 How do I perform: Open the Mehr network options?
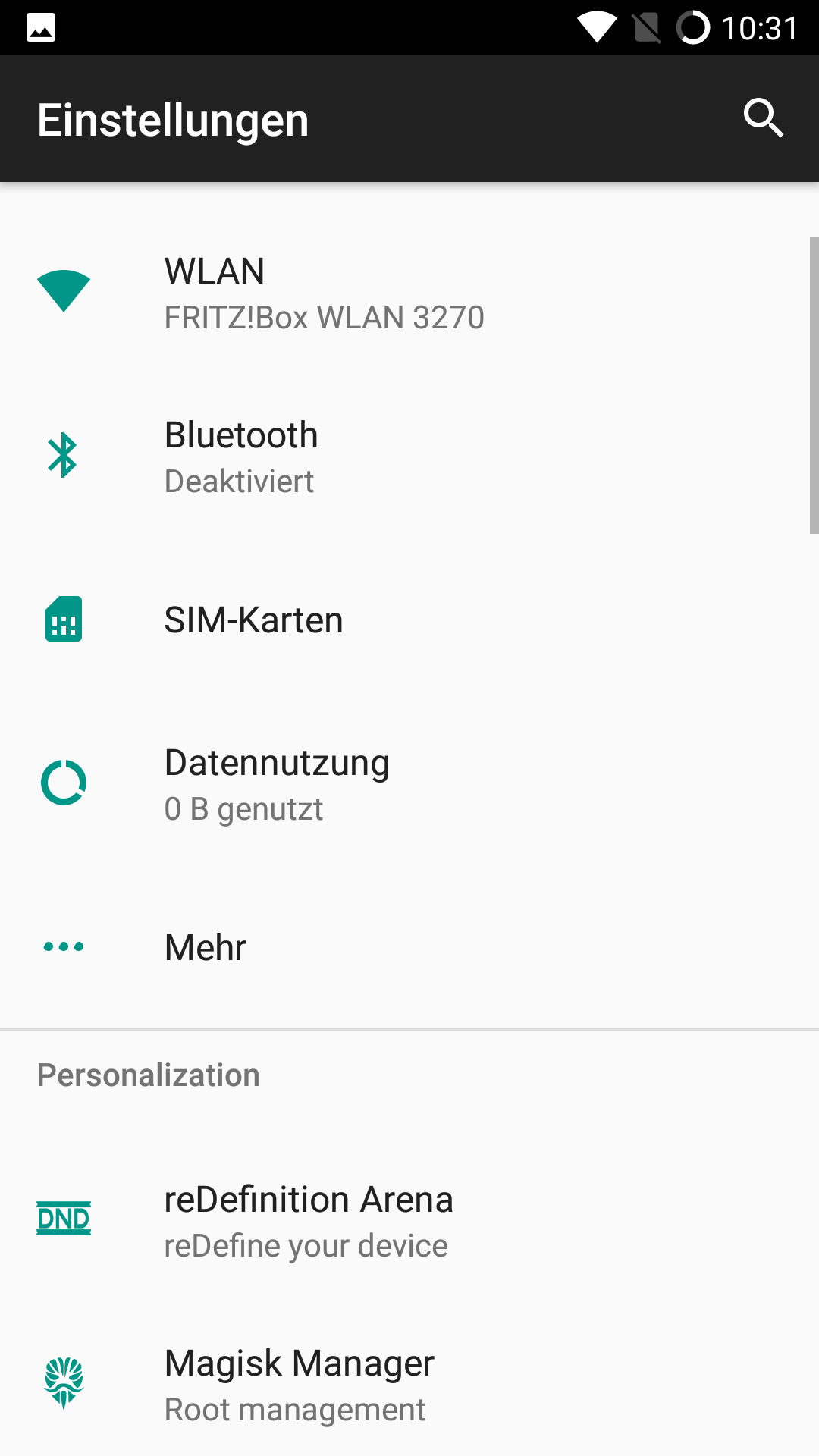409,948
